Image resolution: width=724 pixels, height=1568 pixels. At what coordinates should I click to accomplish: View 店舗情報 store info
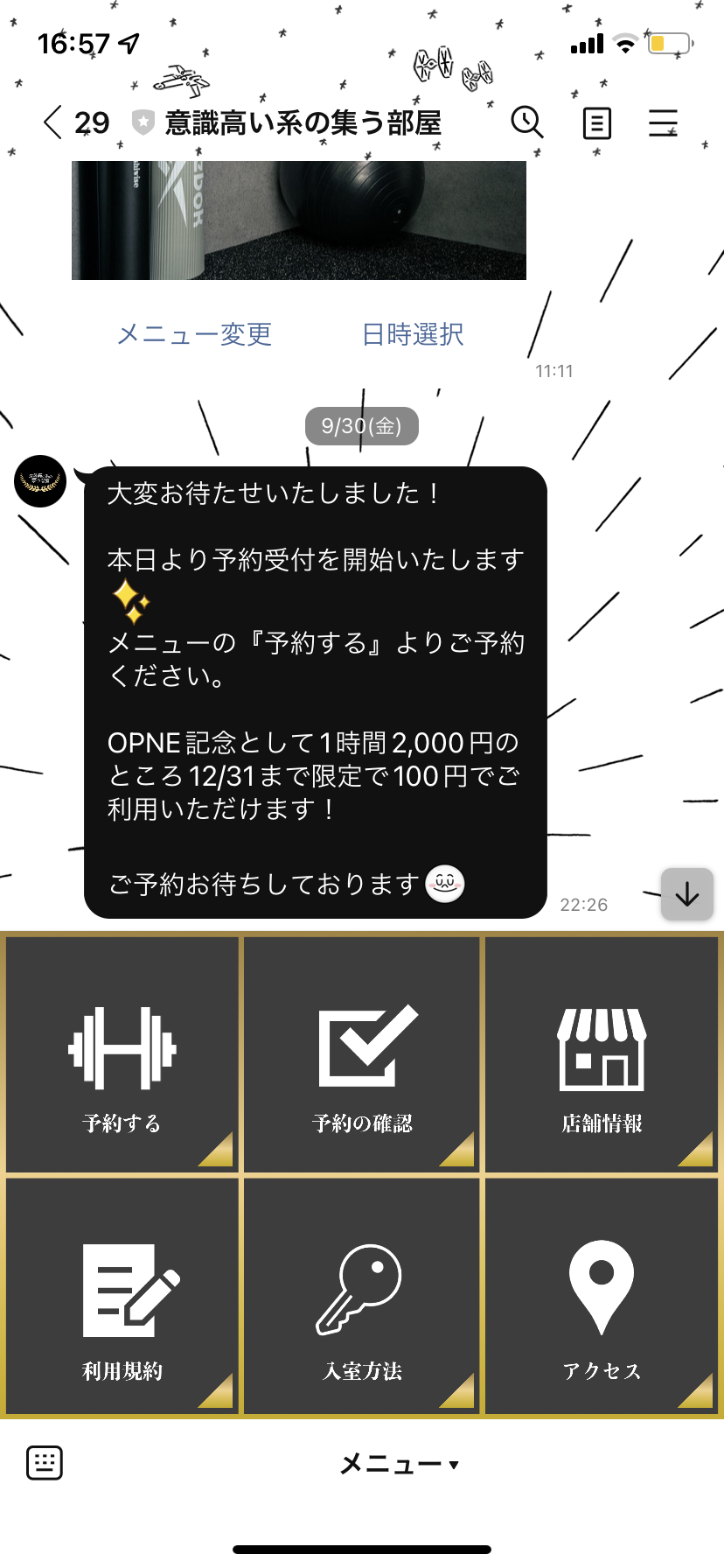click(x=602, y=1054)
